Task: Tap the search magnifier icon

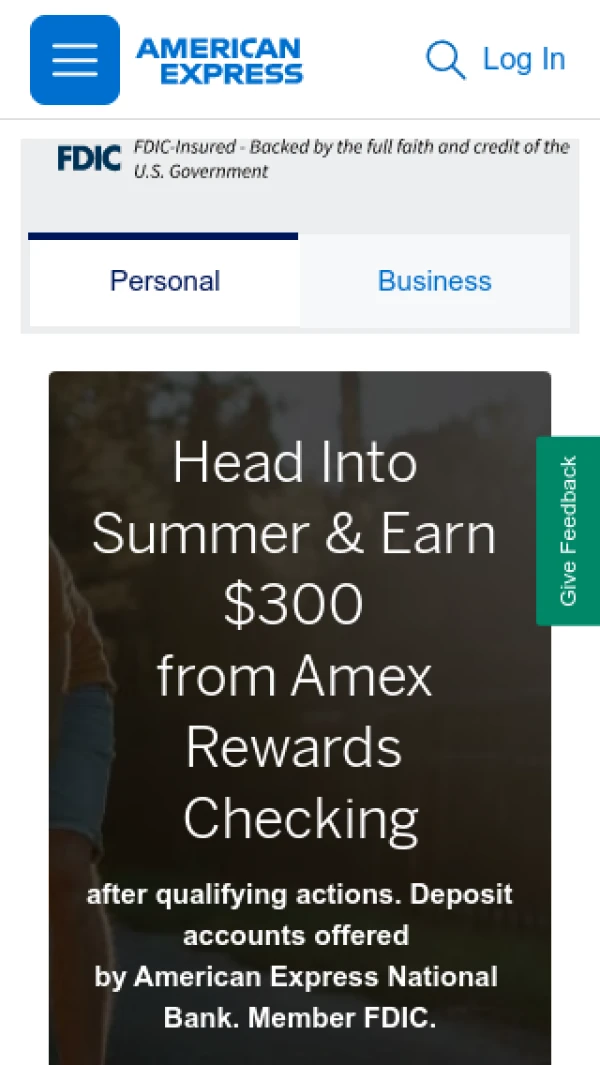Action: 446,60
